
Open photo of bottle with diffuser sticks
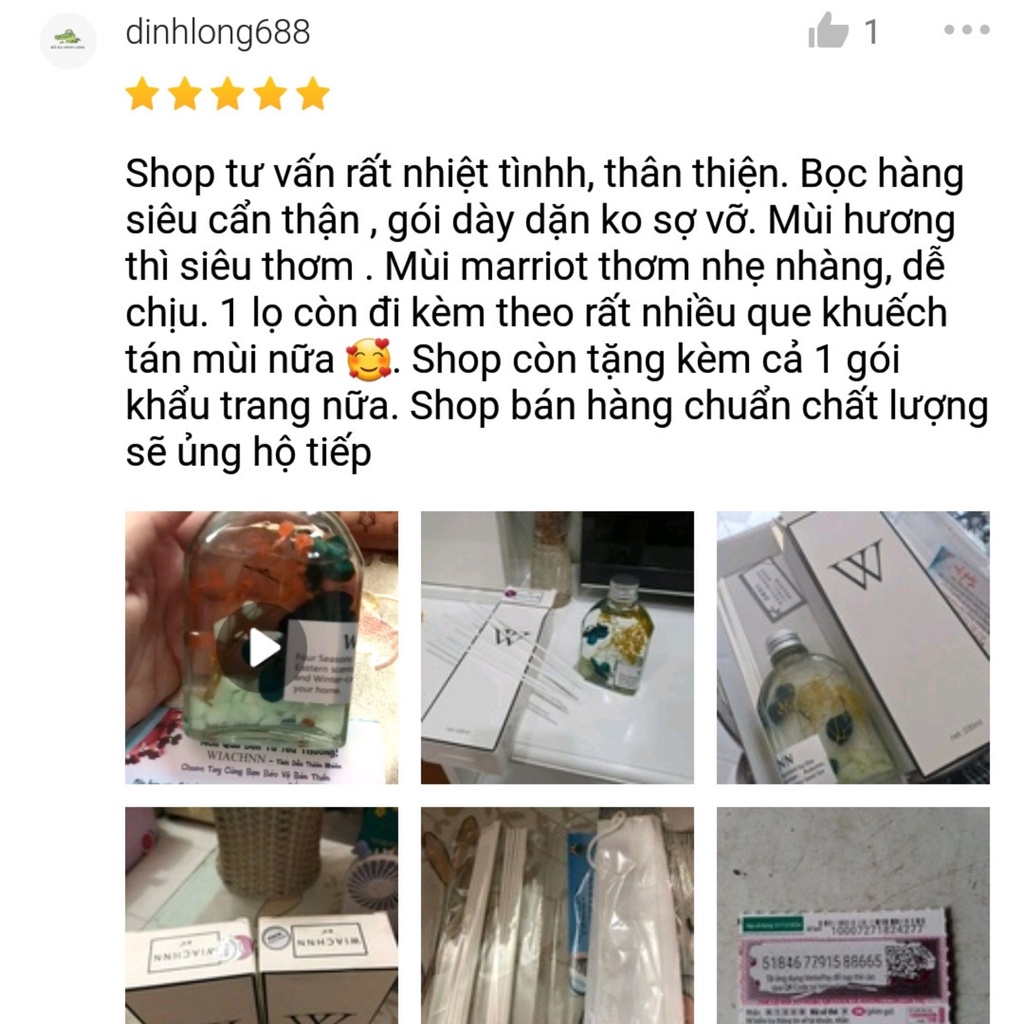557,647
